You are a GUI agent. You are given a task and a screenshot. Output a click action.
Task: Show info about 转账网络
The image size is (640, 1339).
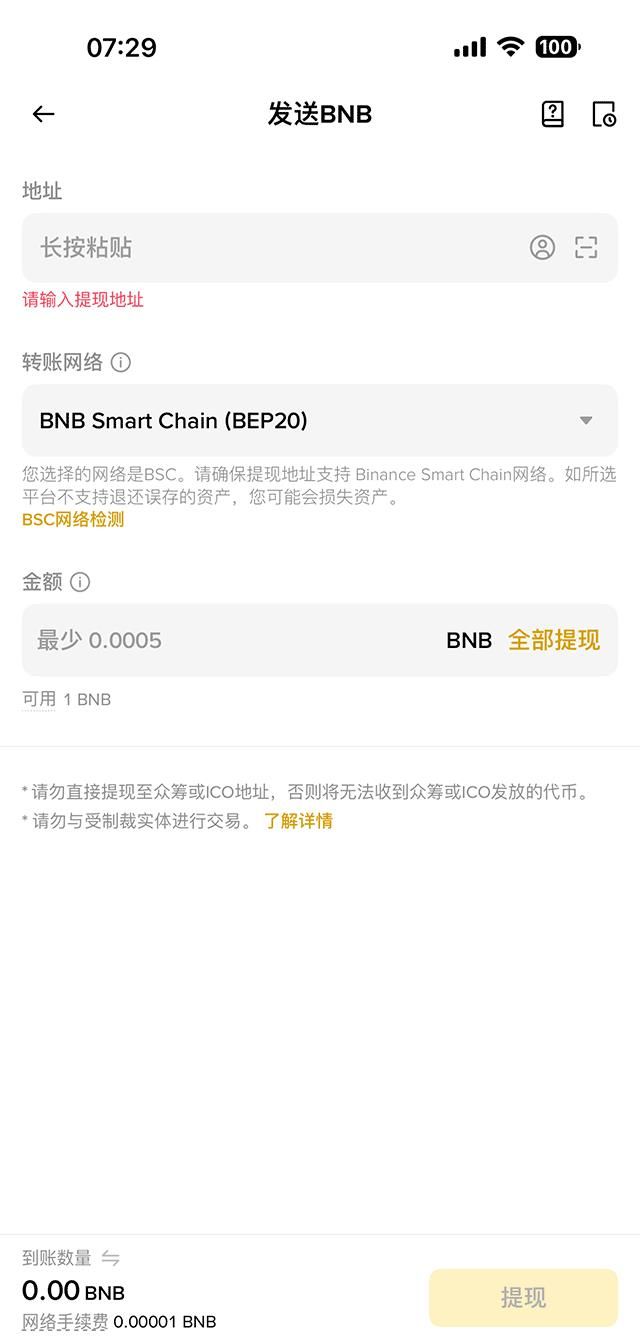[x=121, y=362]
